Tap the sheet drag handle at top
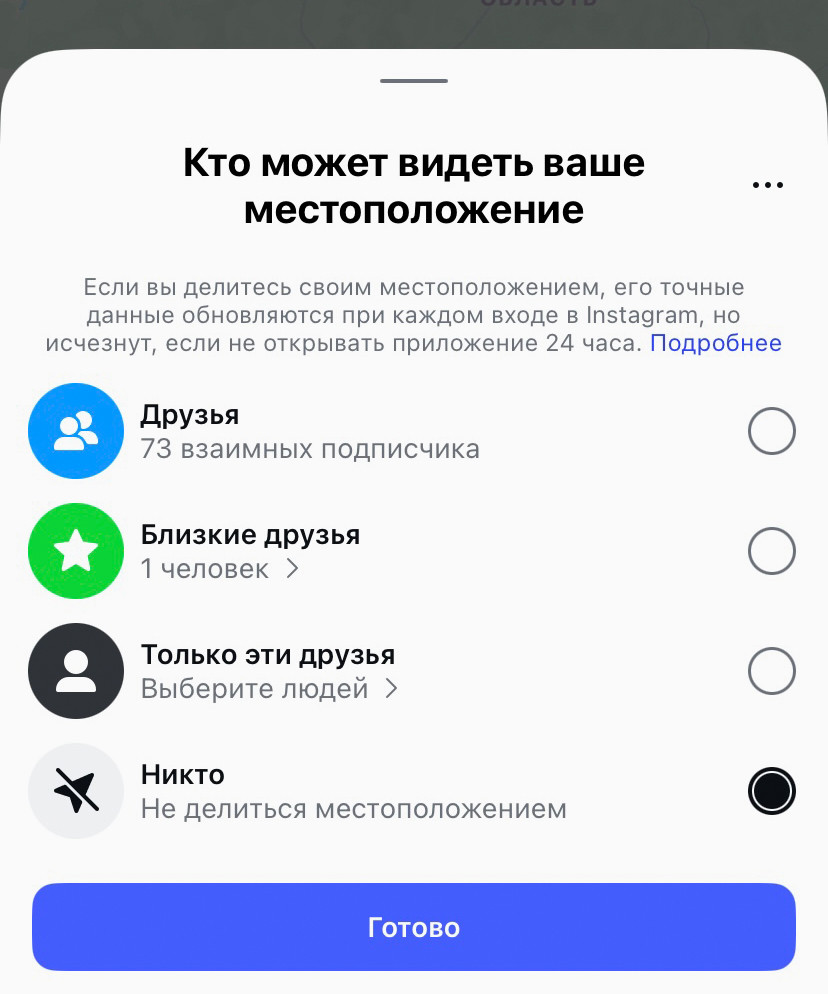 (x=413, y=82)
